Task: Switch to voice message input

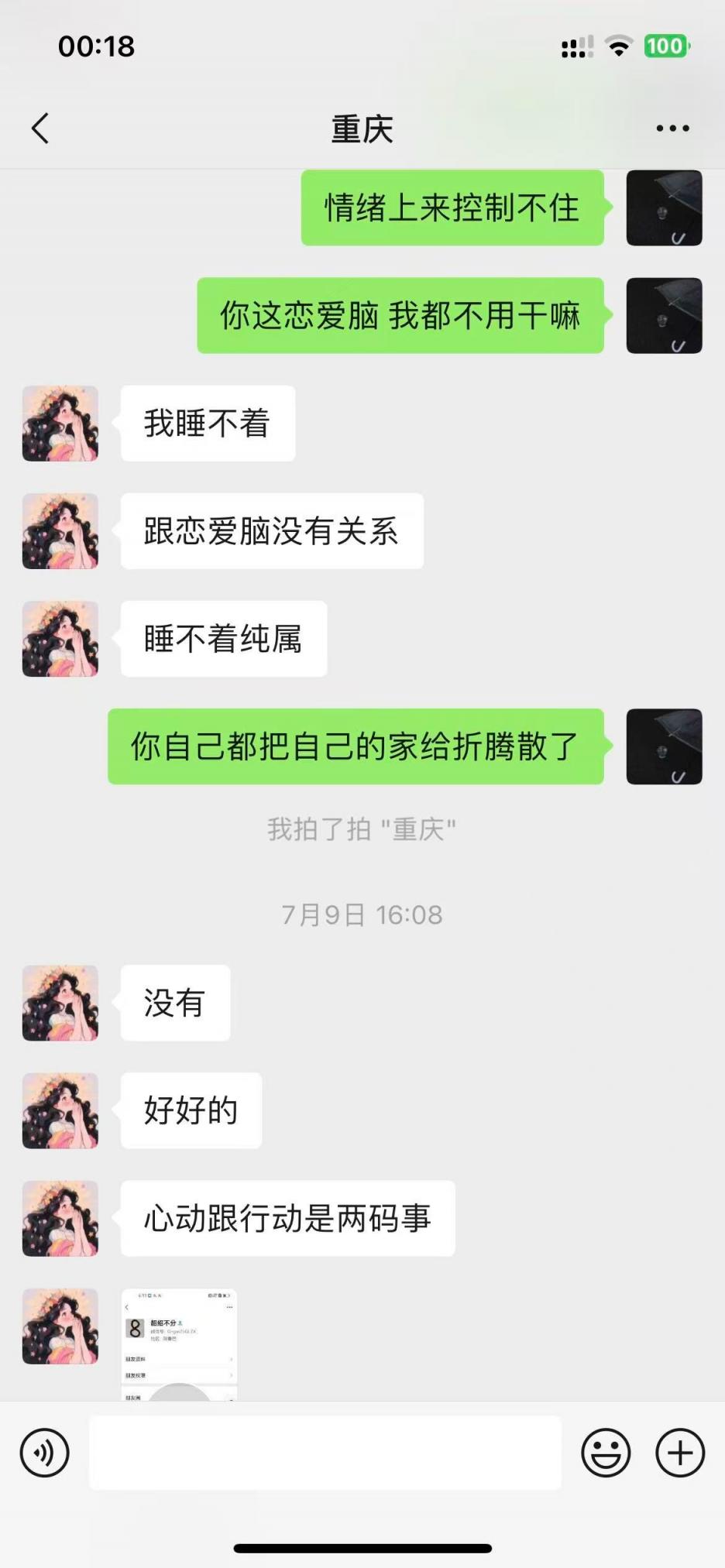Action: [x=45, y=1453]
